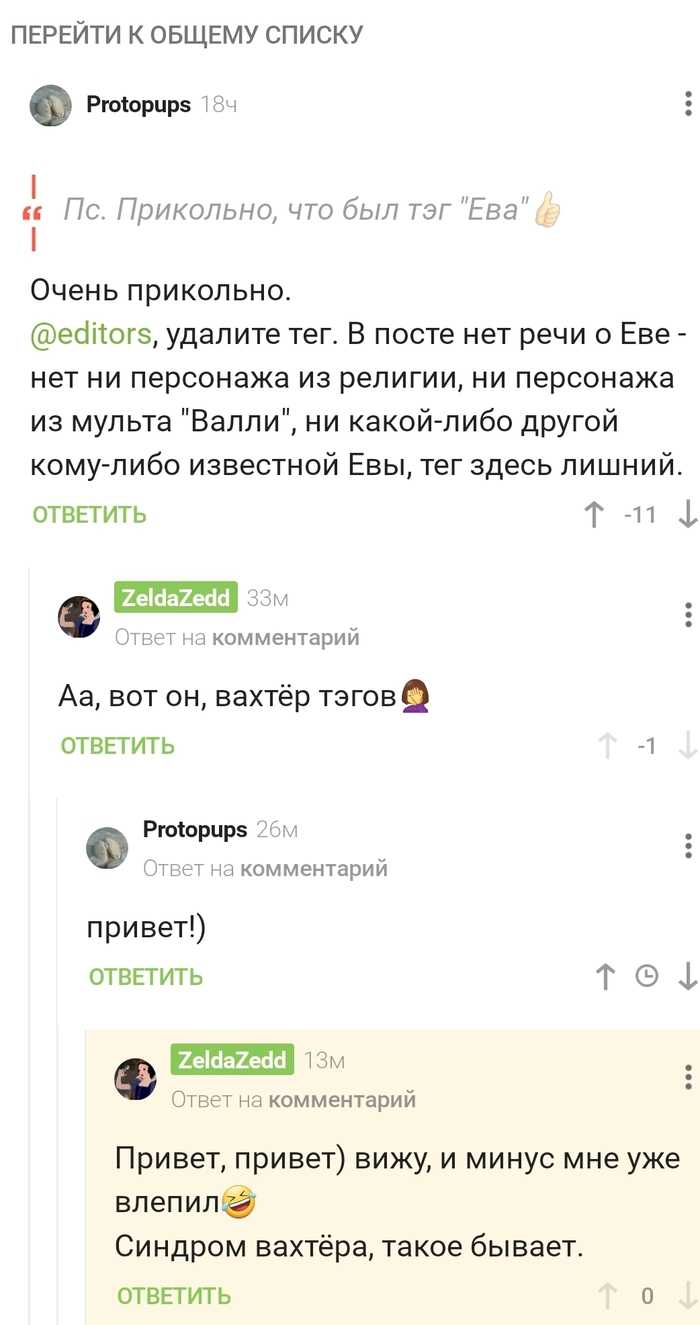The height and width of the screenshot is (1325, 700).
Task: Open Protopups' avatar on the 18ч comment
Action: [x=51, y=105]
